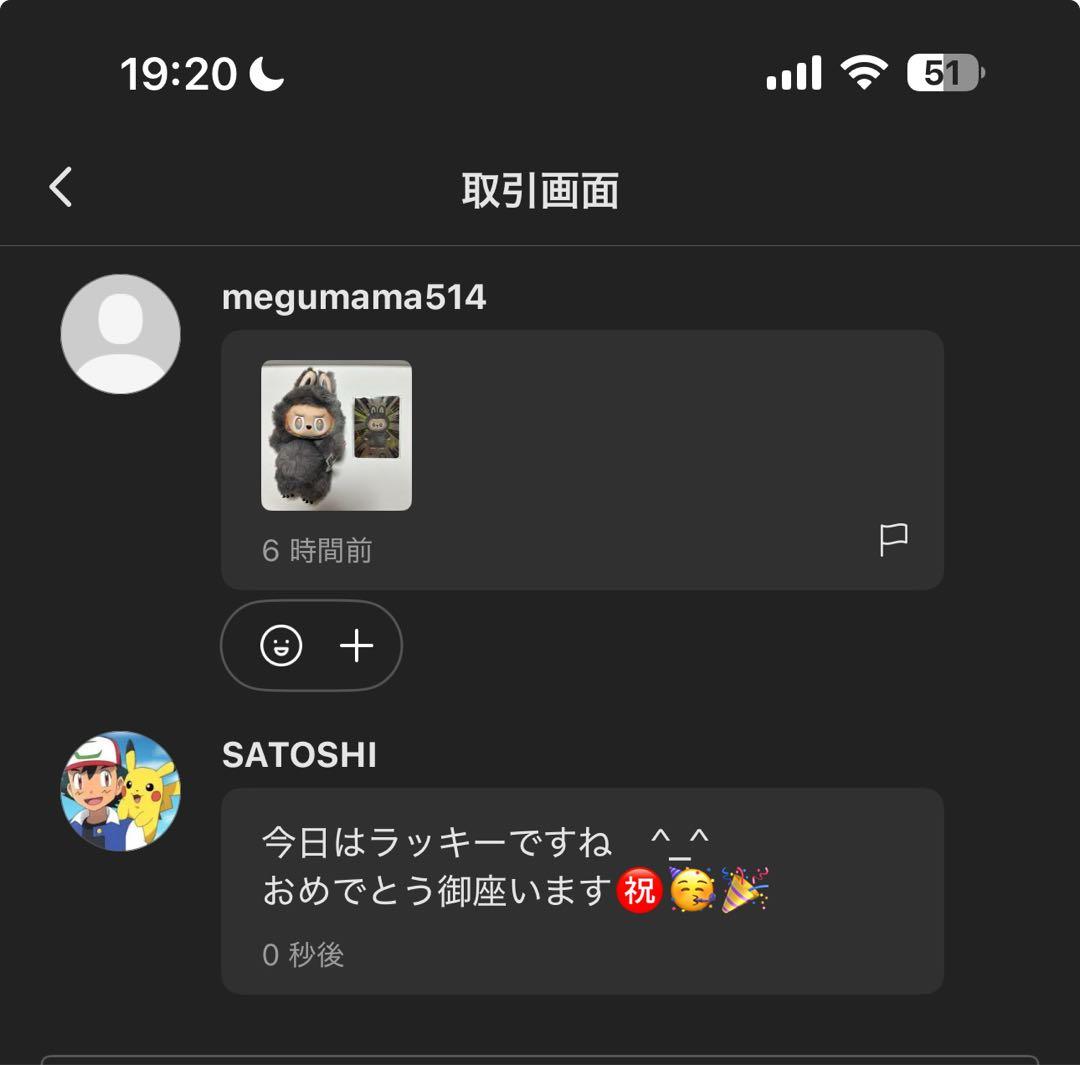The width and height of the screenshot is (1080, 1065).
Task: Report megumama514's message with the flag icon
Action: coord(893,540)
